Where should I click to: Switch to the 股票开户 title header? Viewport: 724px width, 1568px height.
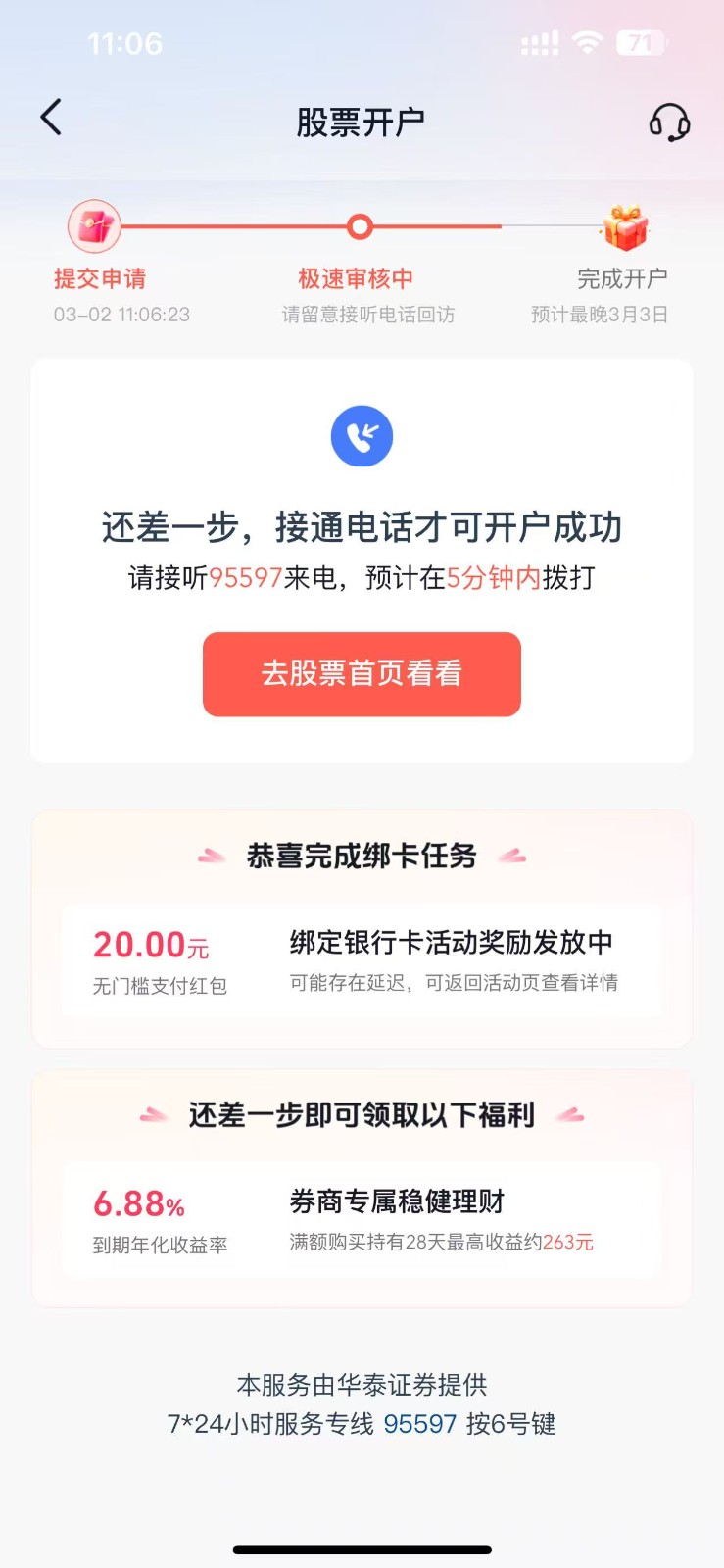362,118
